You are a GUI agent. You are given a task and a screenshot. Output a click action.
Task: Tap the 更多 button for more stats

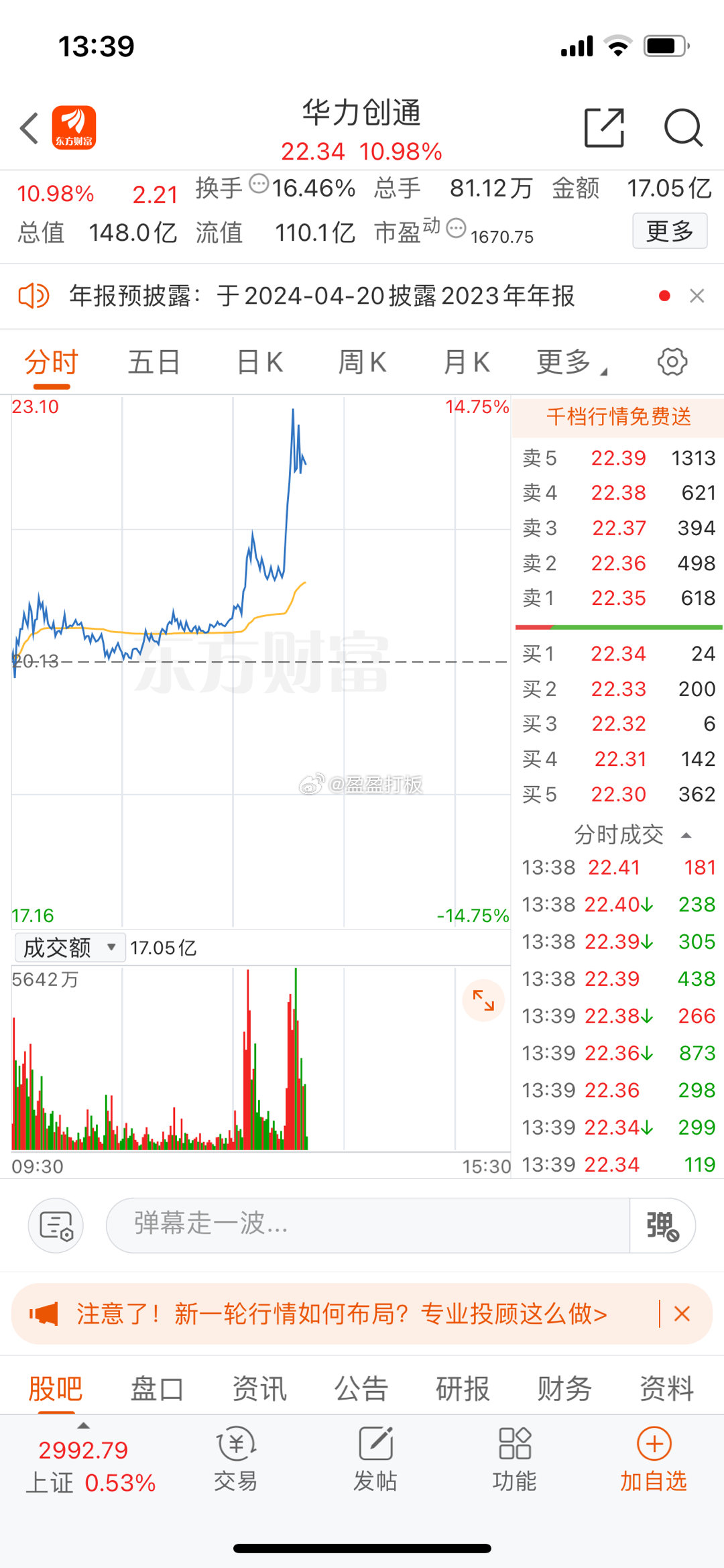pos(670,231)
